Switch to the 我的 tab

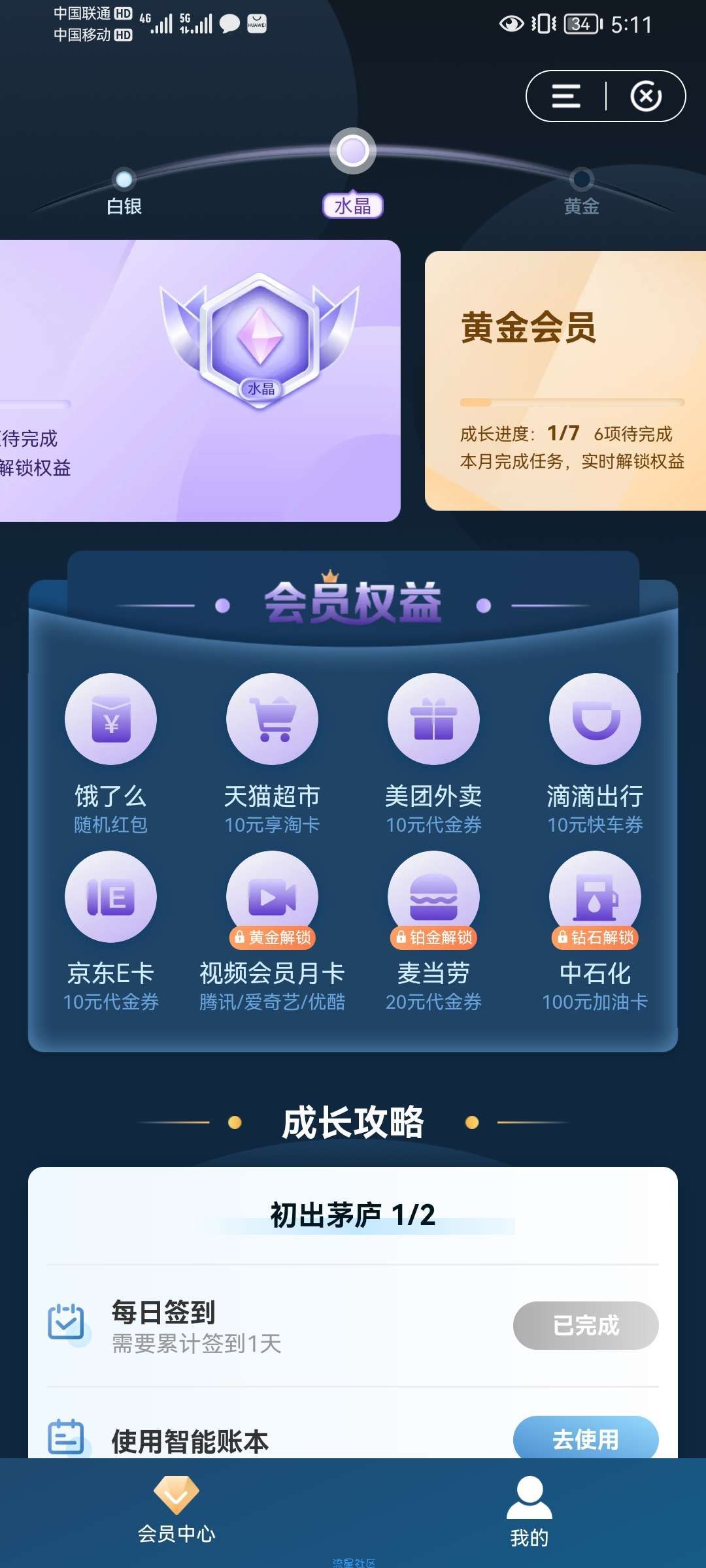529,1511
